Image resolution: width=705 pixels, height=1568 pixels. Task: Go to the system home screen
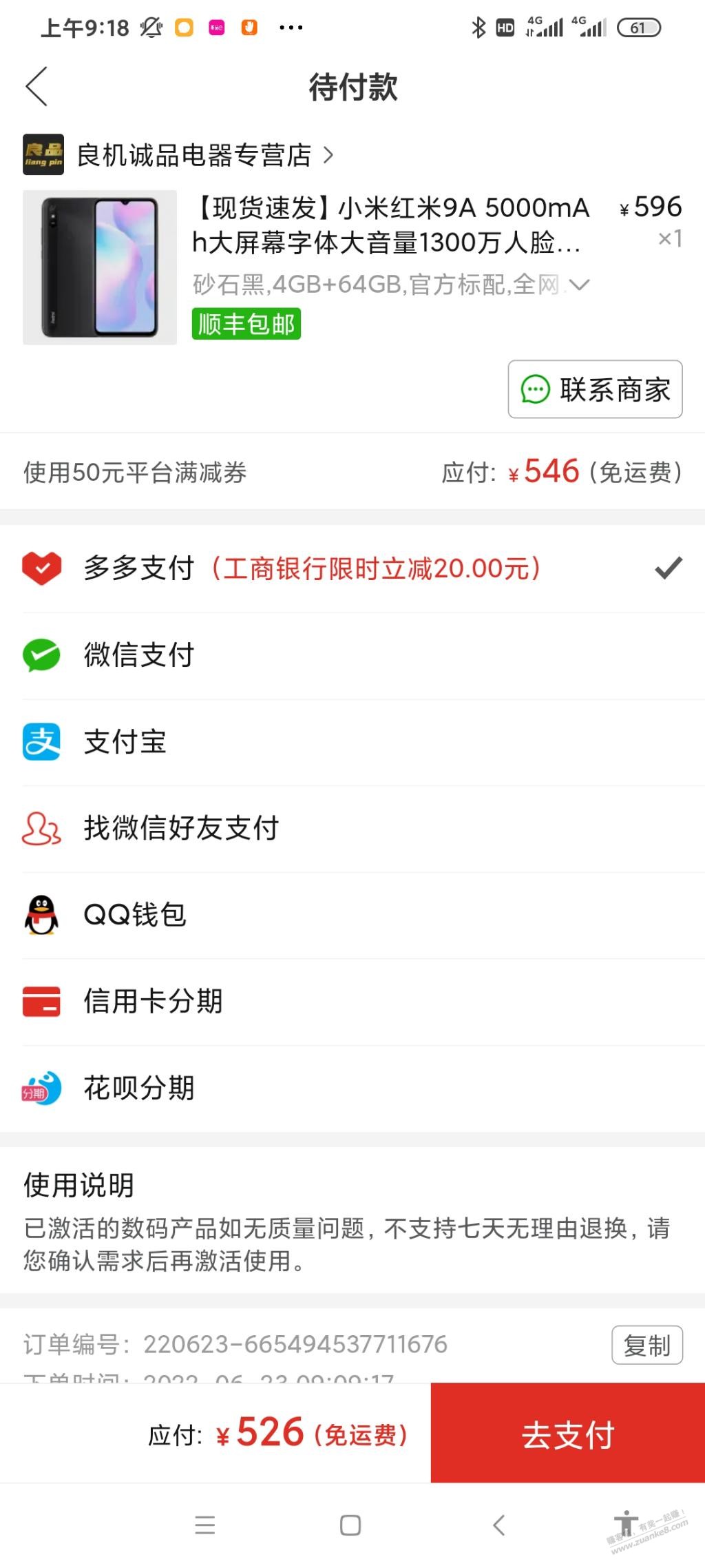pyautogui.click(x=350, y=1525)
